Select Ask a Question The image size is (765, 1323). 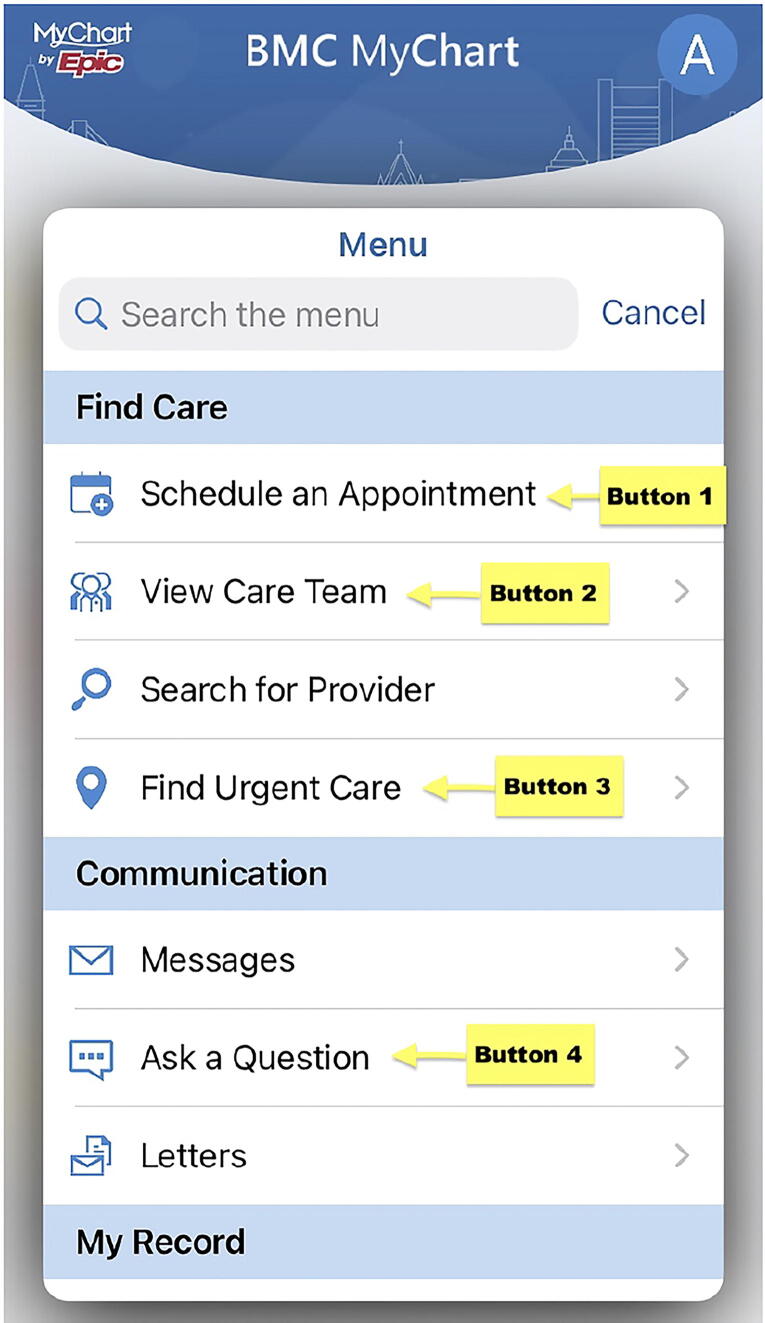point(255,1058)
